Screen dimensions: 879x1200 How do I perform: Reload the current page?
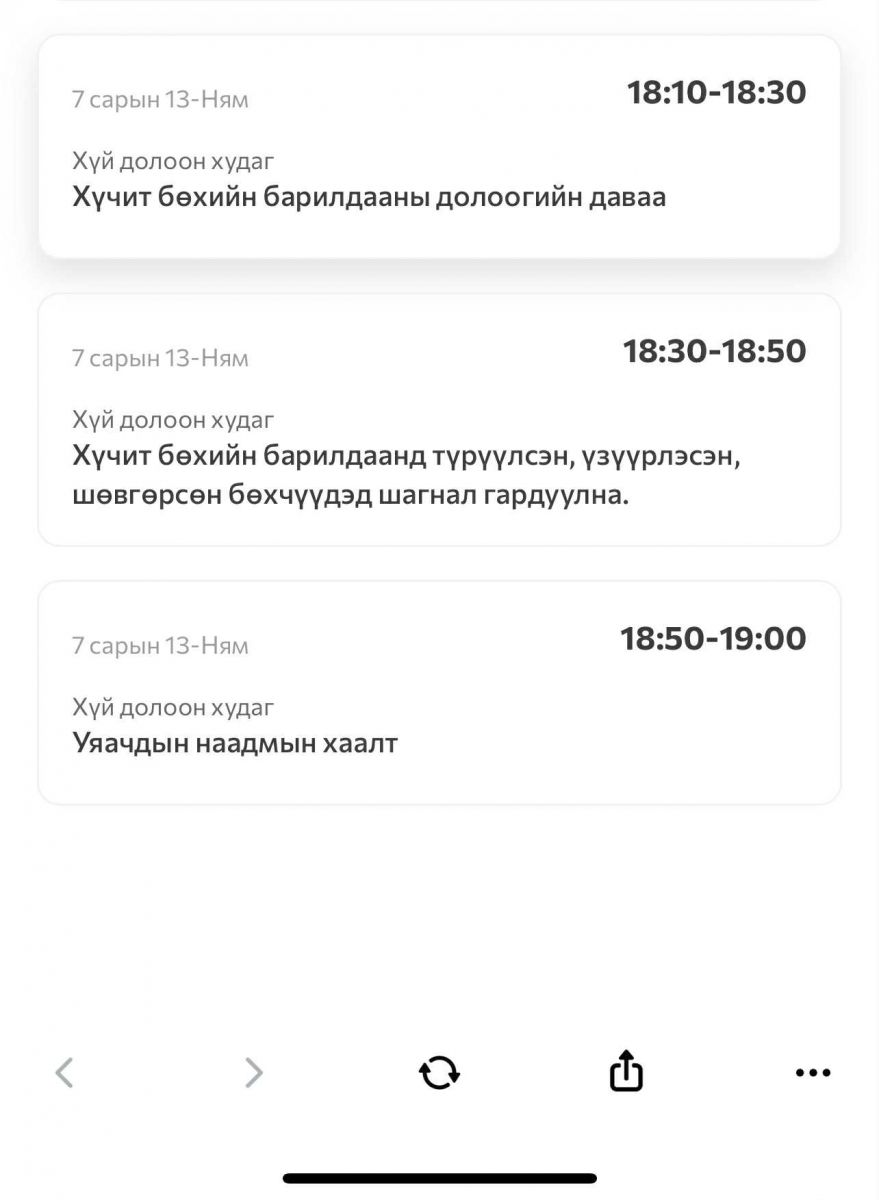tap(439, 1073)
